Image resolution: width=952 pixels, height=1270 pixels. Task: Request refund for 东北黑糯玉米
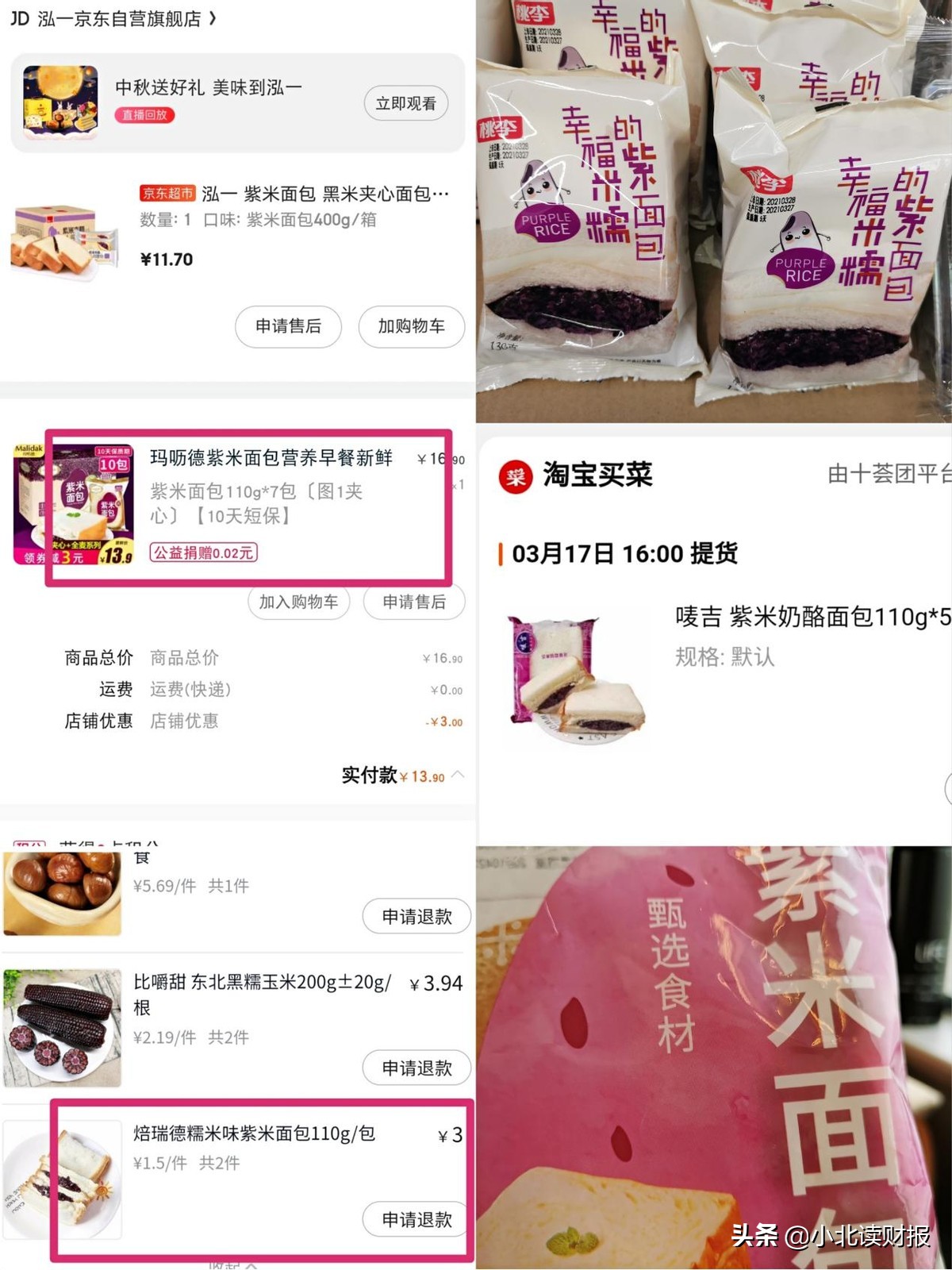(x=416, y=1067)
